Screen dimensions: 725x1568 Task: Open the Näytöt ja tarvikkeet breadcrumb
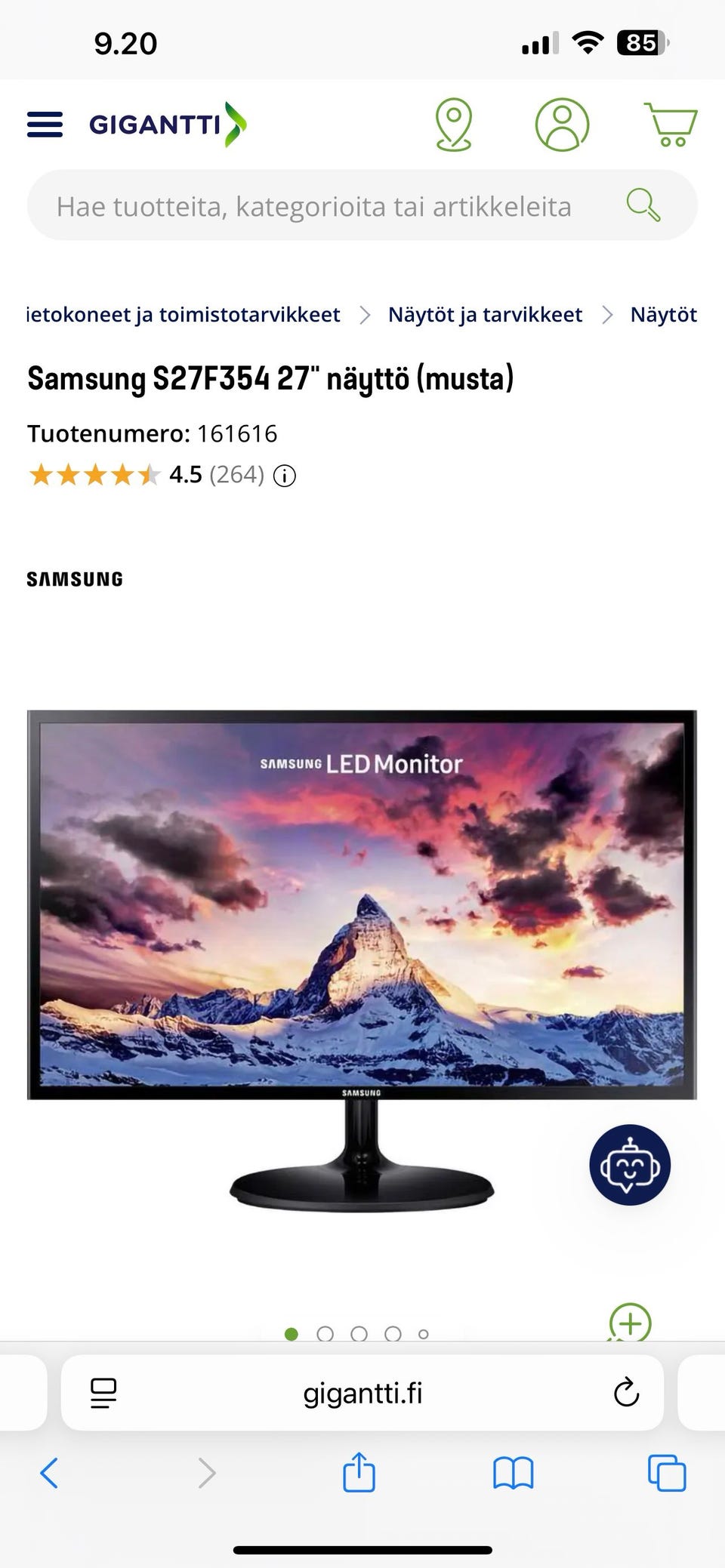pos(485,315)
